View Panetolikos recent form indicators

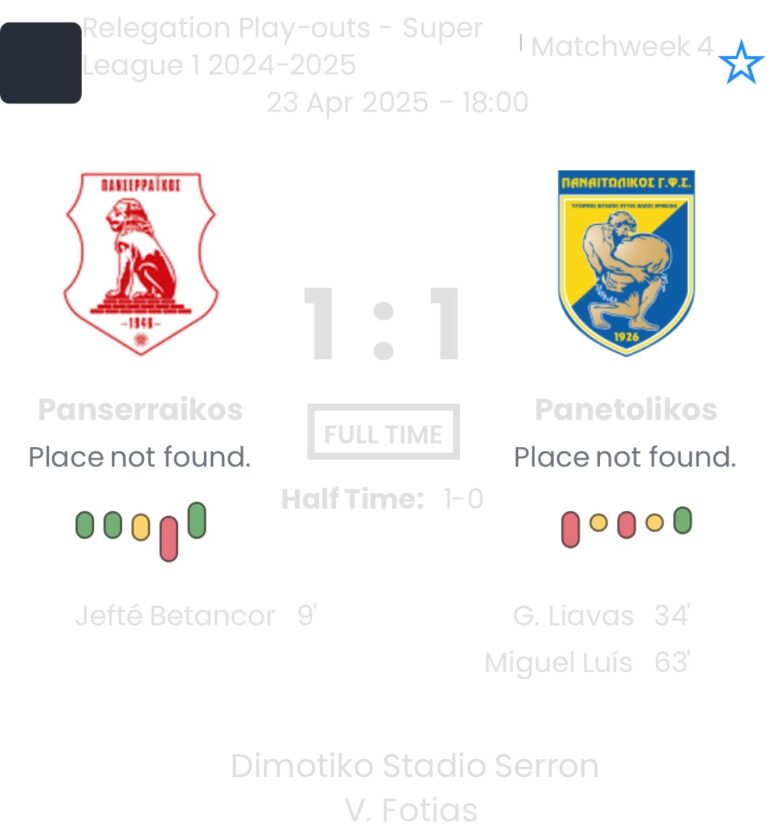[626, 525]
